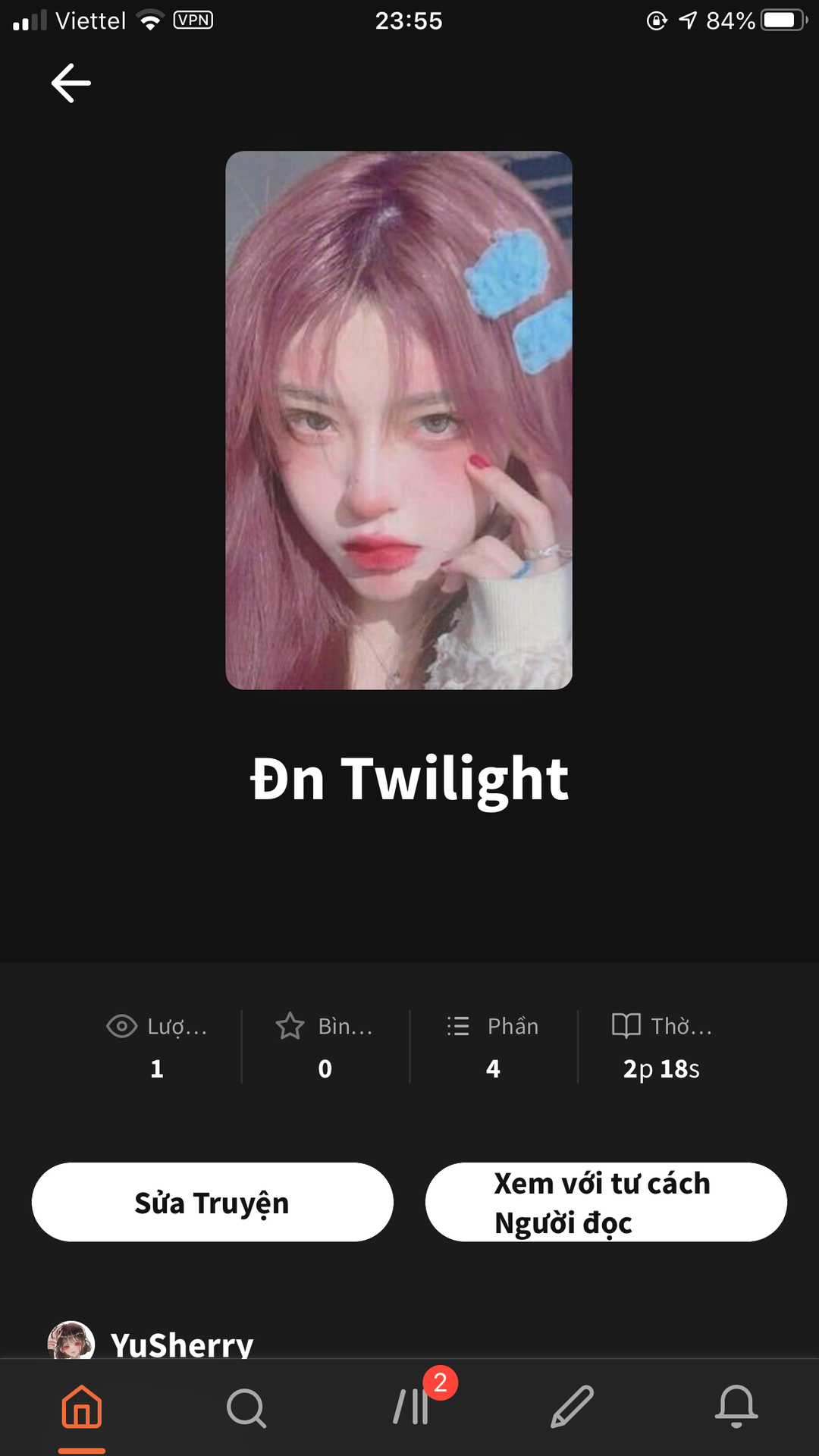
Task: Tap the Sửa Truyện button
Action: tap(212, 1202)
